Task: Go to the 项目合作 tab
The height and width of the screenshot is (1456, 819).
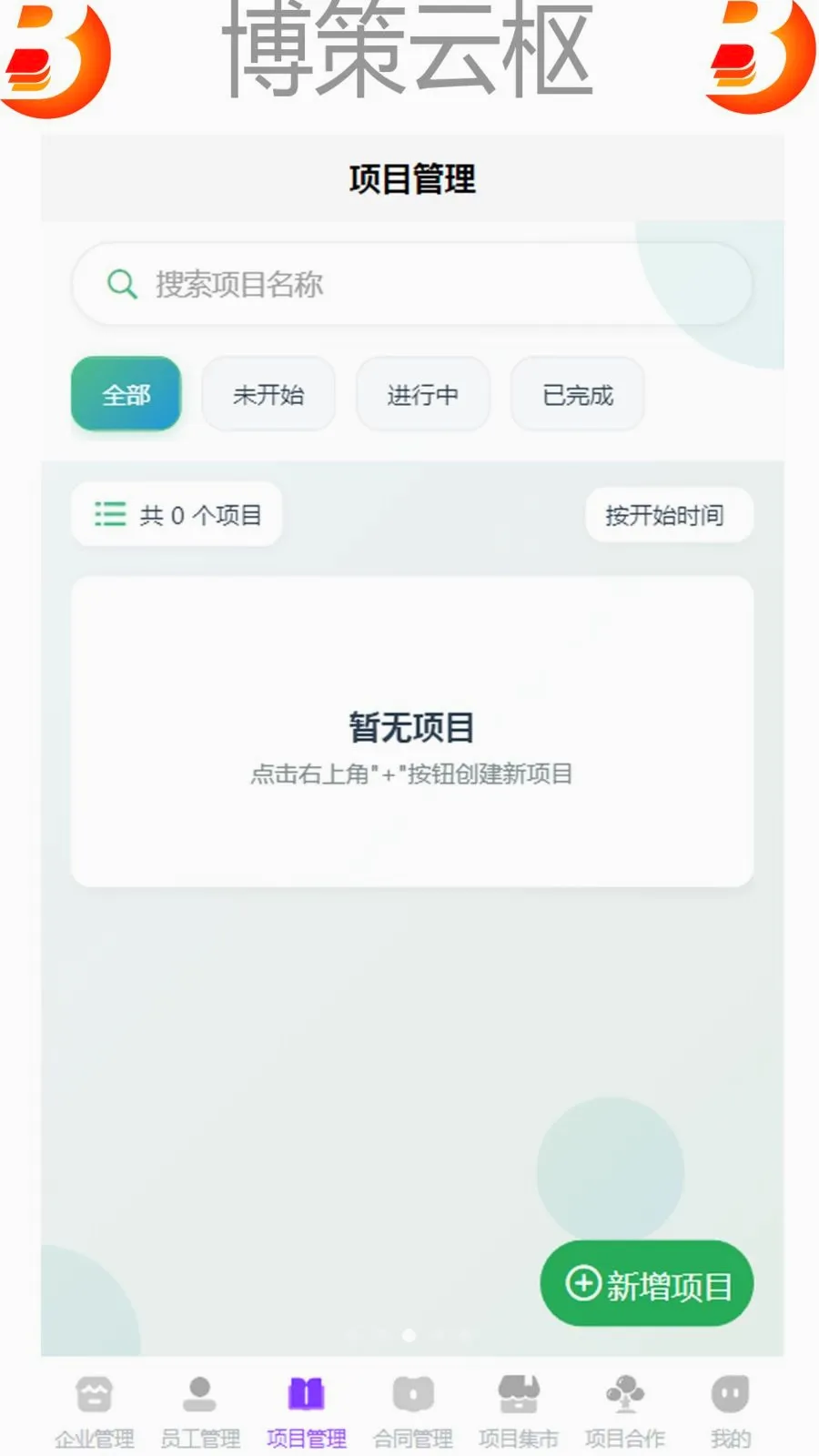Action: [625, 1412]
